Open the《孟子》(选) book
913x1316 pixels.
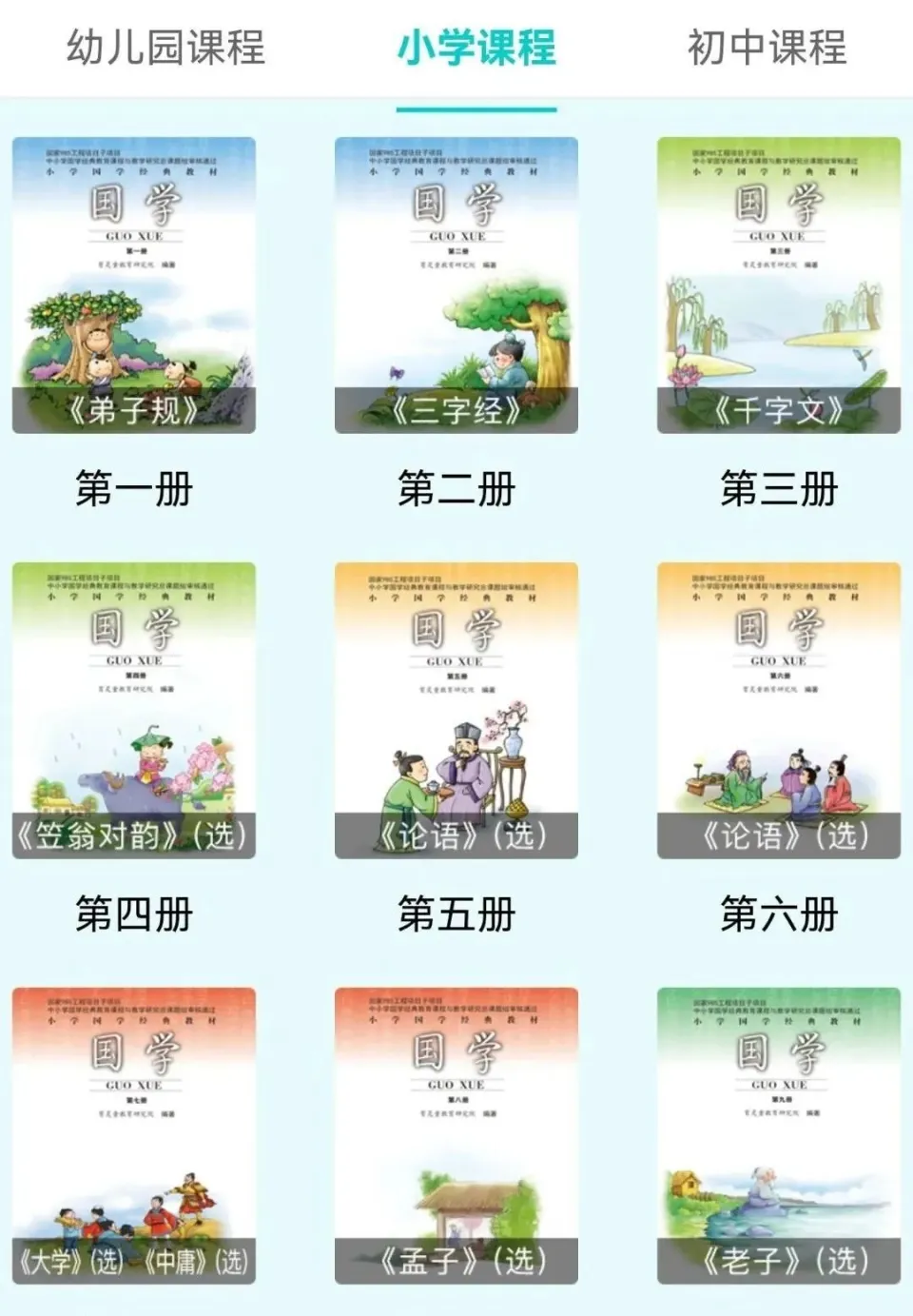456,1135
